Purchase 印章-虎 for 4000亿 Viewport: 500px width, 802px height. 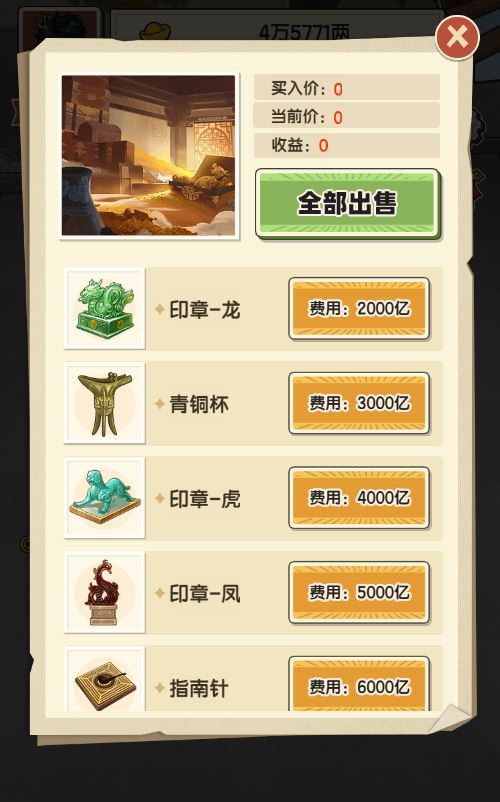[359, 498]
